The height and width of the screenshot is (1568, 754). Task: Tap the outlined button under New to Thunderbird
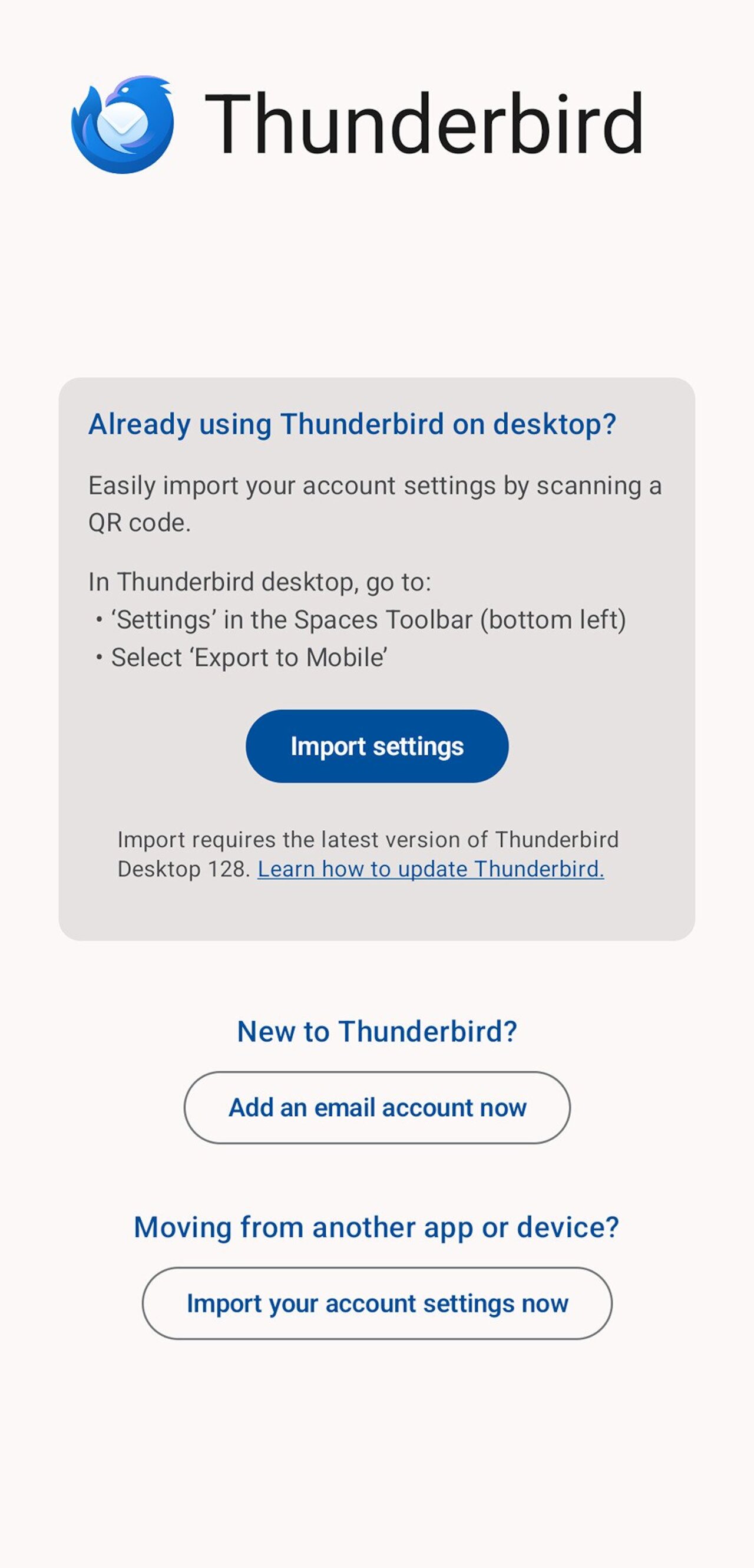tap(376, 1108)
